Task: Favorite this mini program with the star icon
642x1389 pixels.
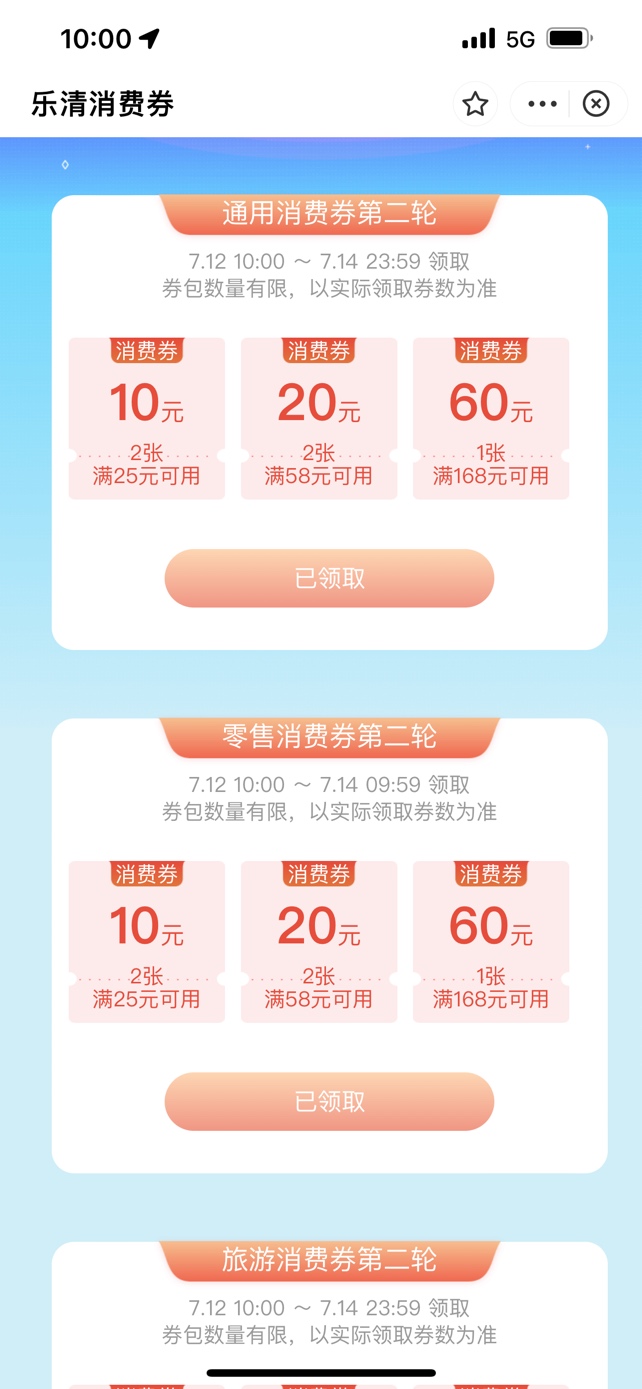Action: point(475,103)
